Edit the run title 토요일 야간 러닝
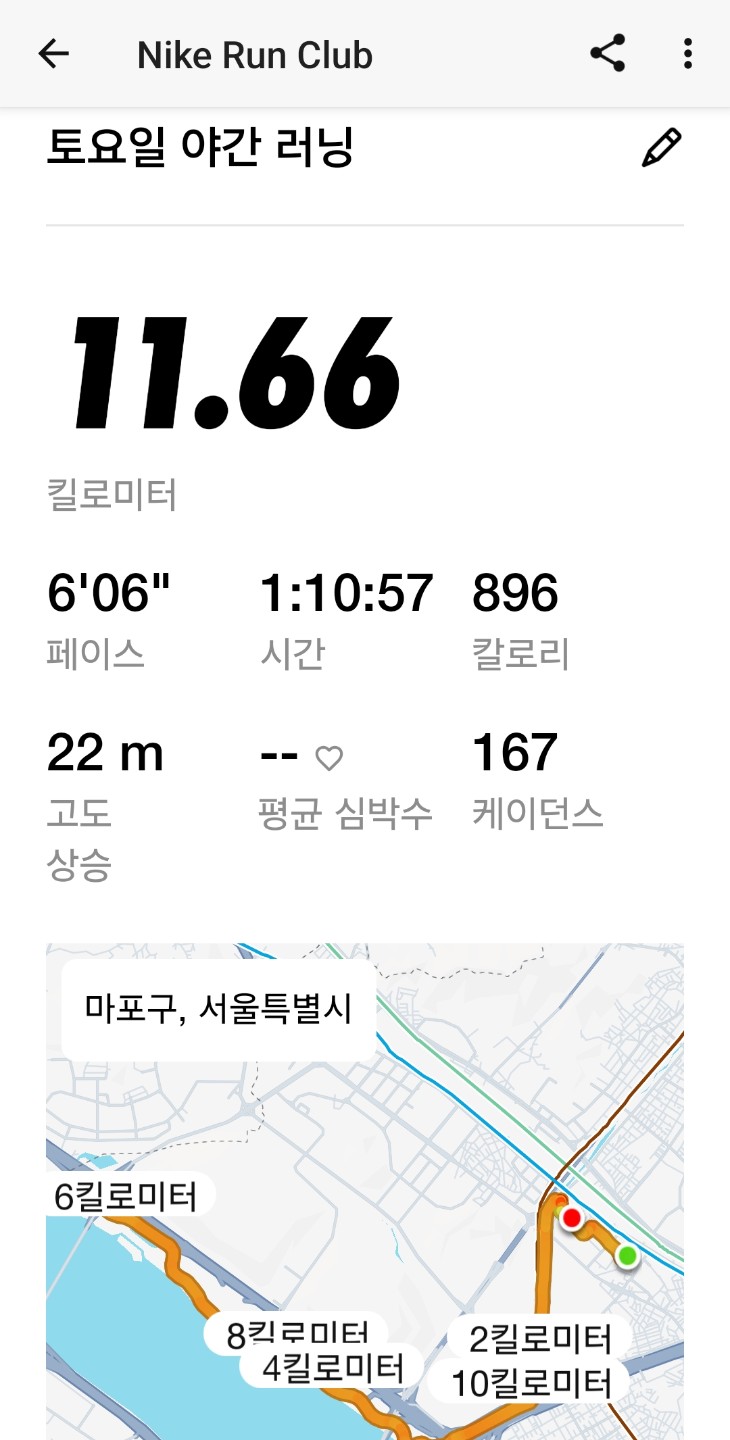This screenshot has width=730, height=1440. 661,148
